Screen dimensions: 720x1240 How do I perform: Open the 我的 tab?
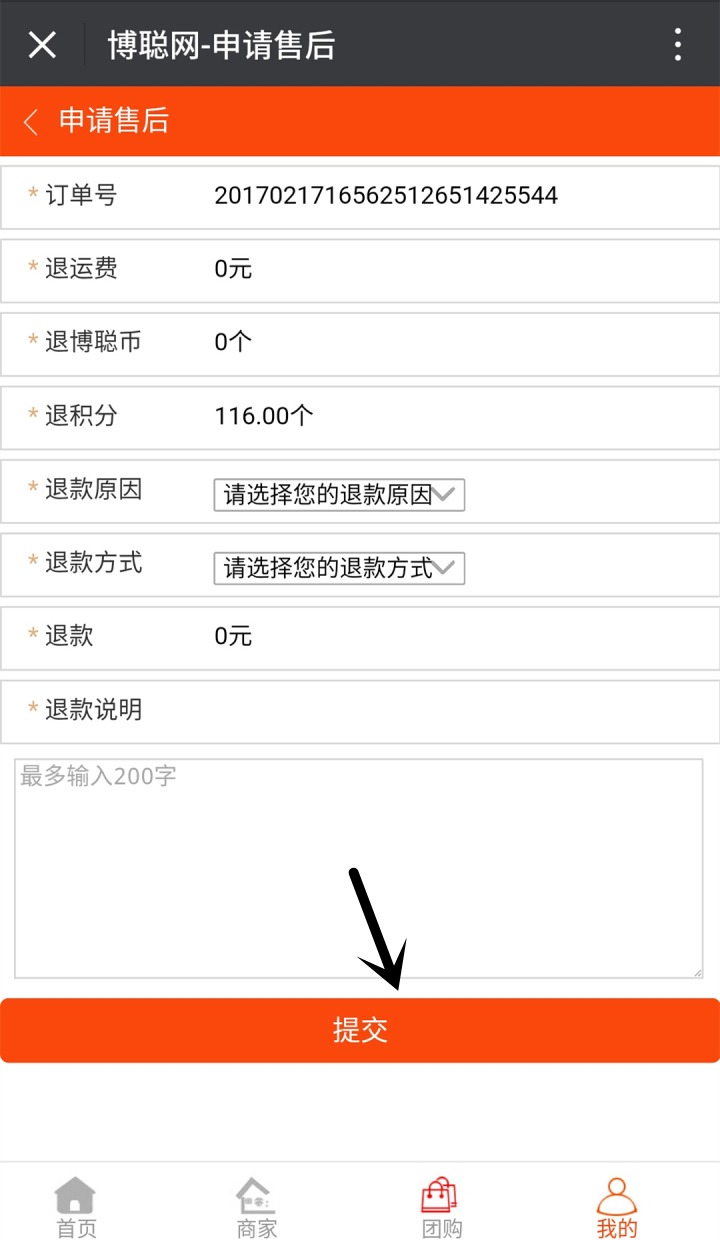(x=617, y=1208)
